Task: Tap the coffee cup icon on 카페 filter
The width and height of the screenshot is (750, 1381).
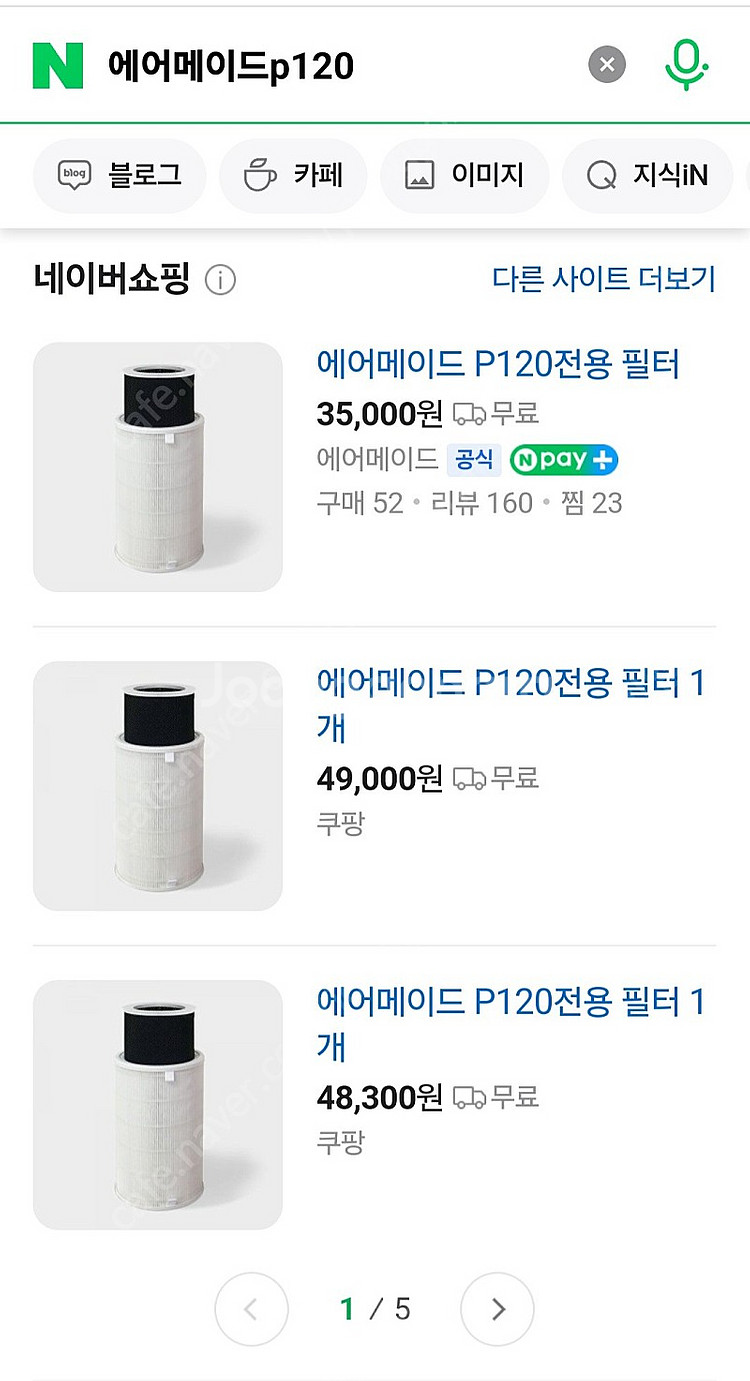Action: click(258, 174)
